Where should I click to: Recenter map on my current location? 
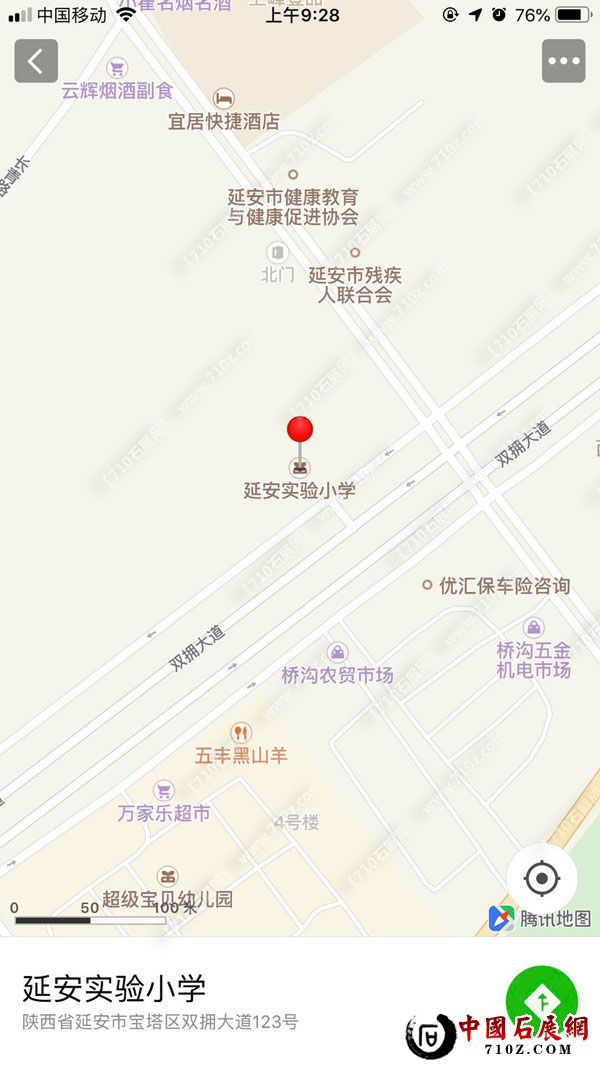pyautogui.click(x=541, y=879)
